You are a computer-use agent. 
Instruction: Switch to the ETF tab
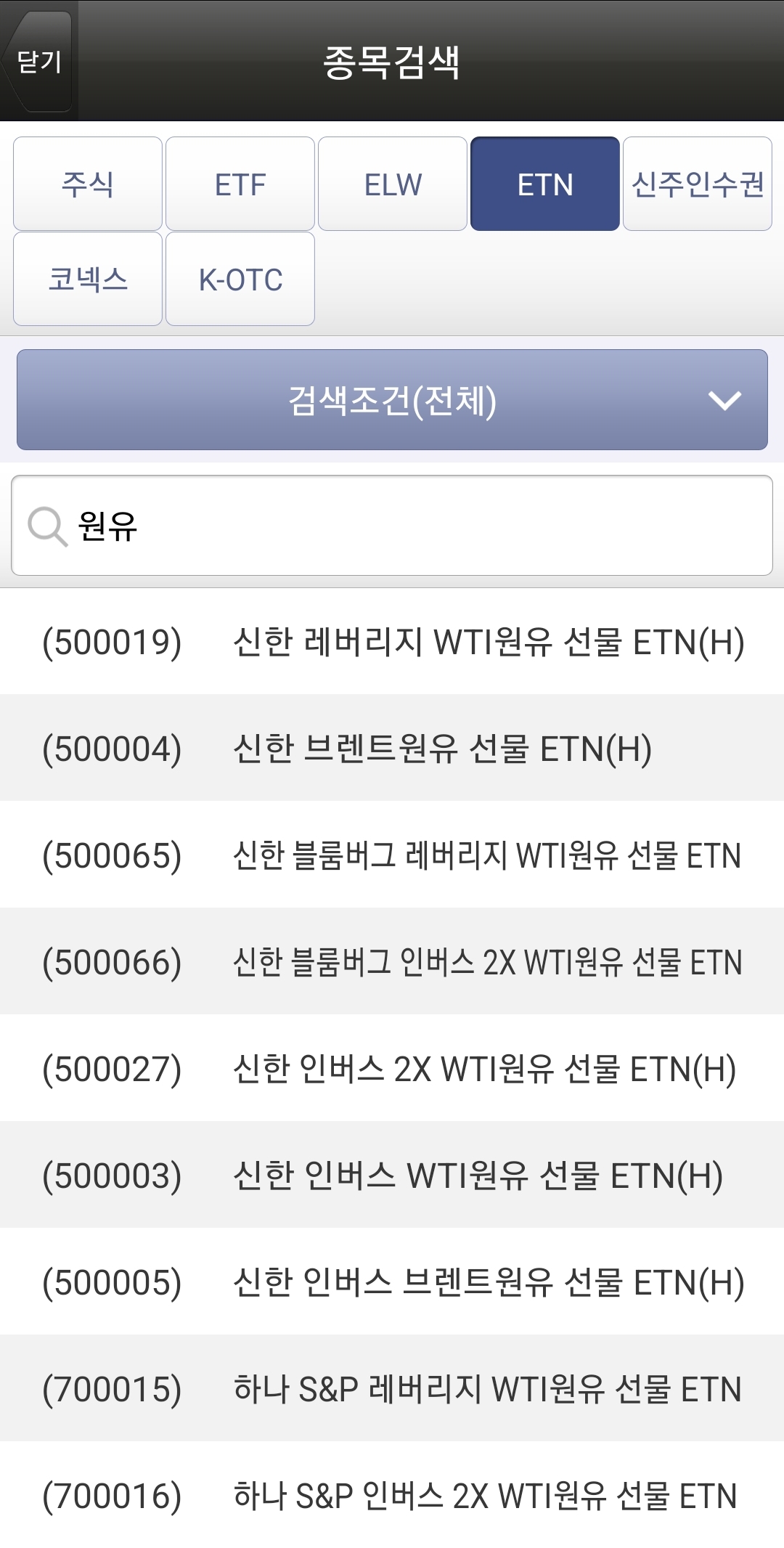240,184
